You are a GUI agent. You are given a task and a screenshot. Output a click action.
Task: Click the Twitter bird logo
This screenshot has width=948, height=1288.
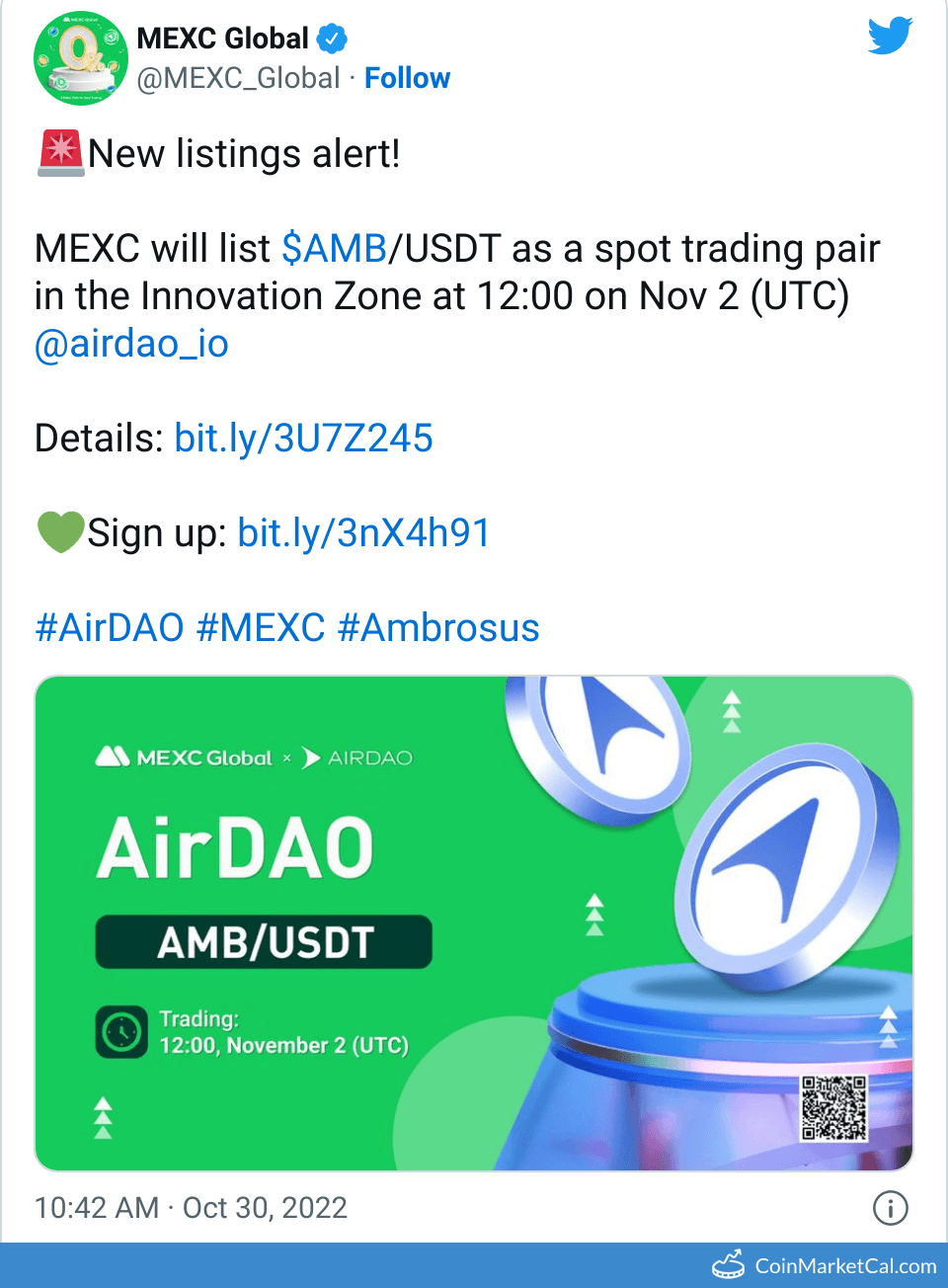[889, 35]
